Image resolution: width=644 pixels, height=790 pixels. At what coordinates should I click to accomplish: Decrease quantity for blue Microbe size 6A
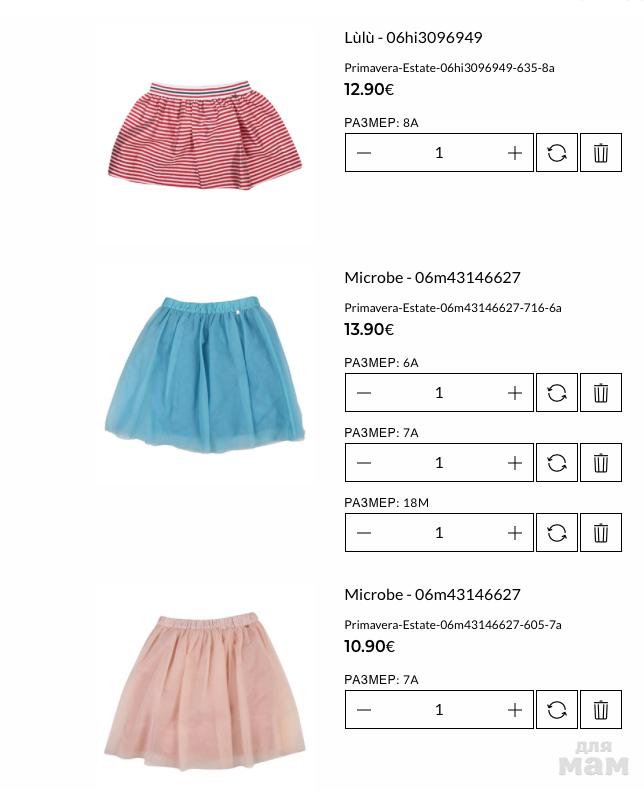tap(364, 393)
